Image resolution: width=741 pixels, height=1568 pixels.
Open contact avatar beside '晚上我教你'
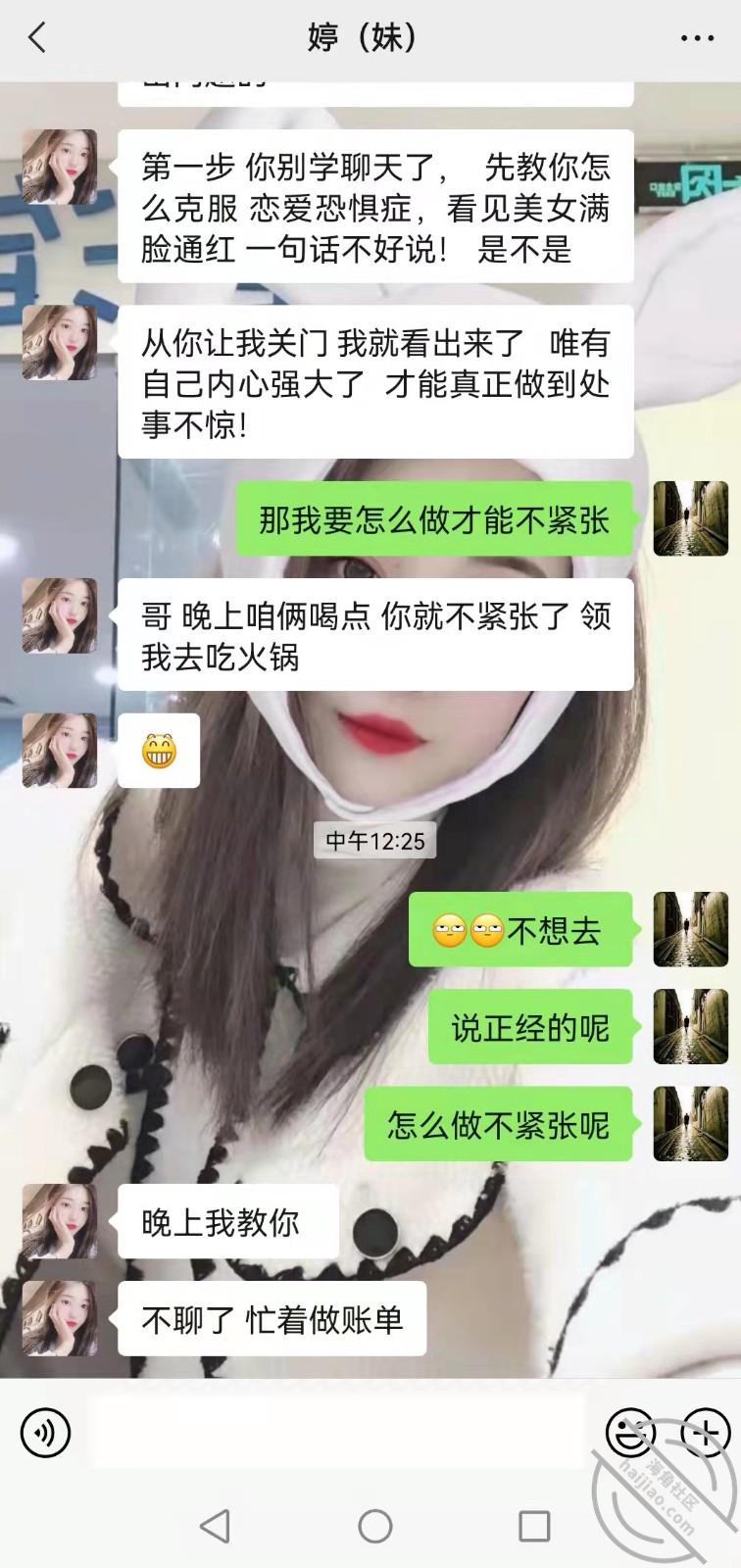coord(60,1221)
